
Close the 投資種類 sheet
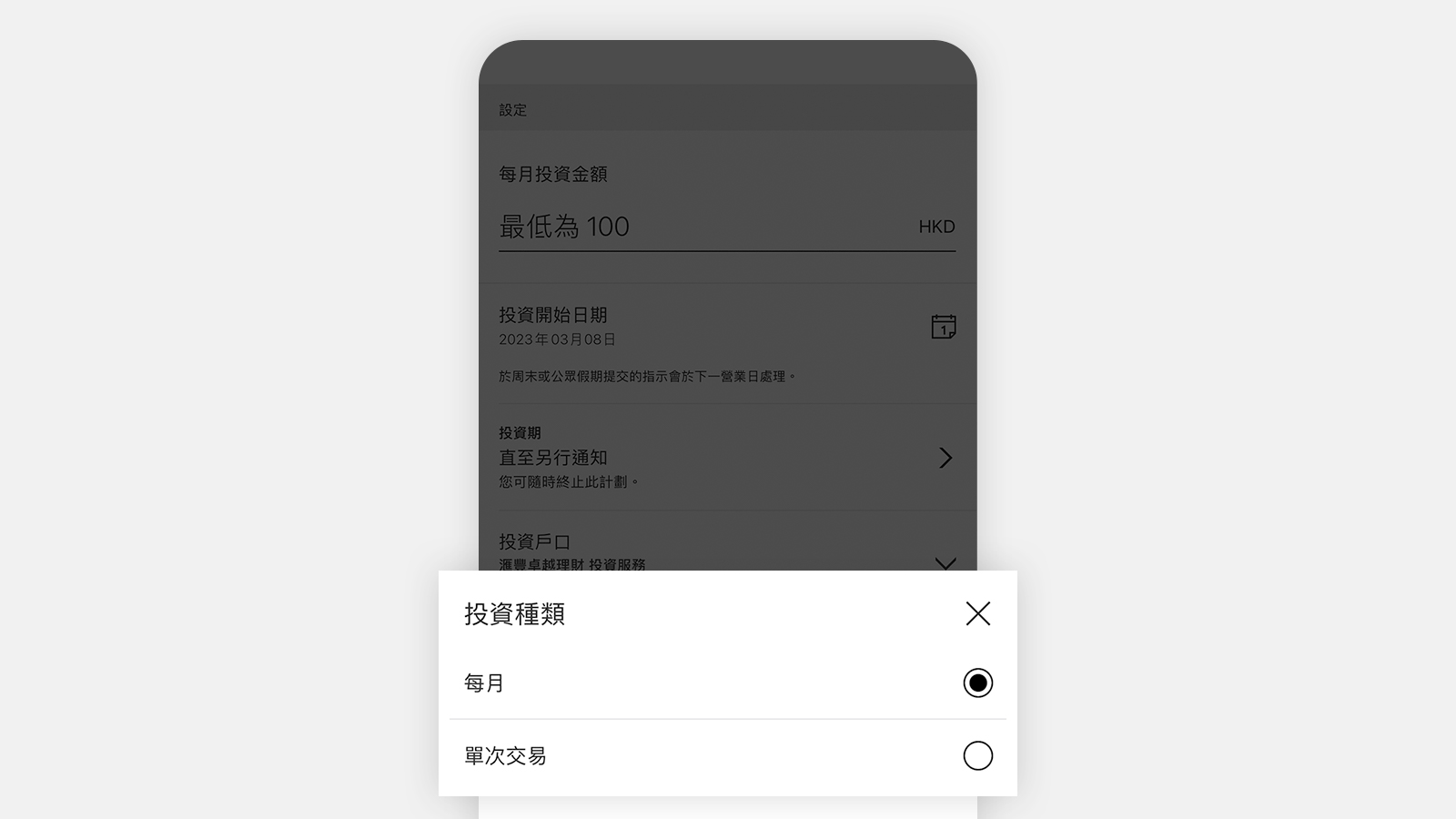(x=977, y=613)
